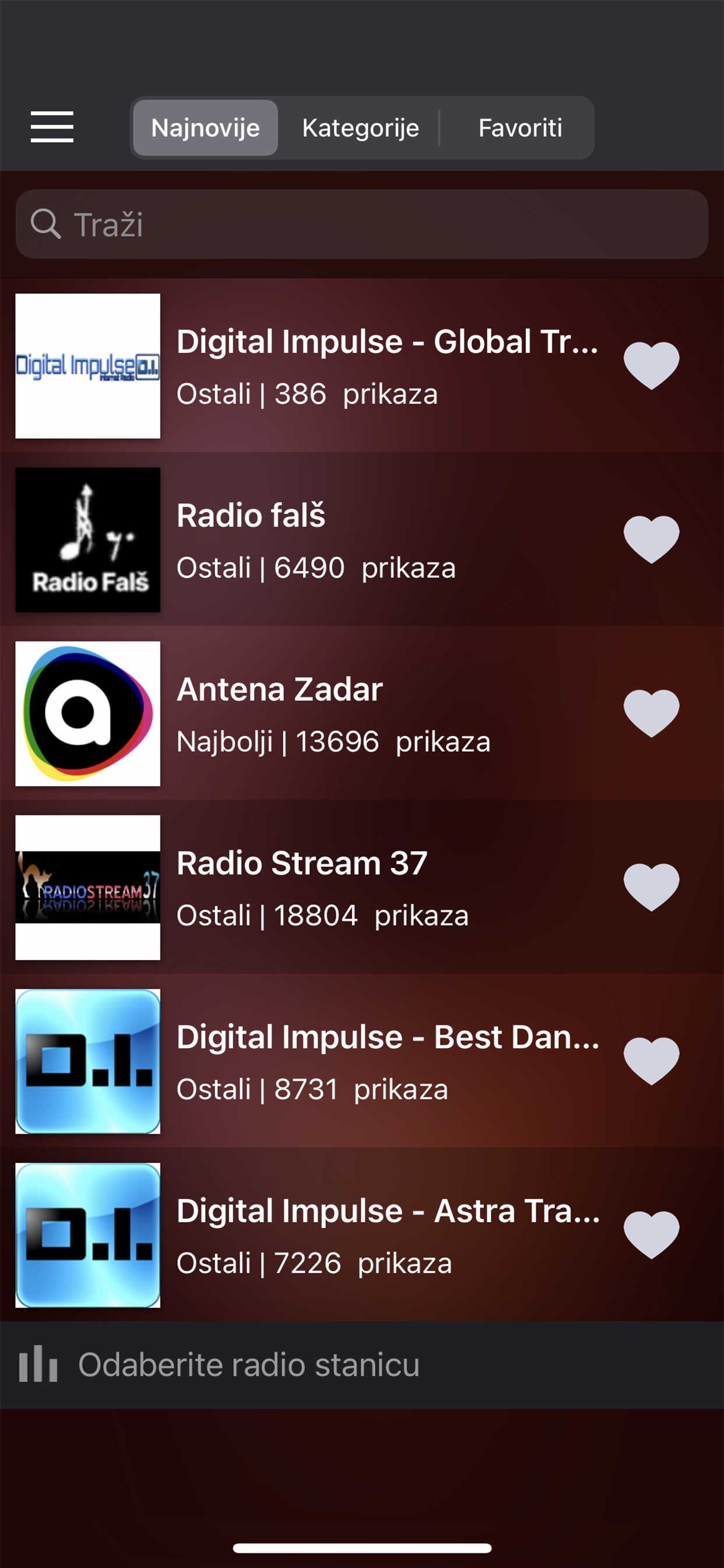Open the hamburger menu
724x1568 pixels.
[x=52, y=127]
